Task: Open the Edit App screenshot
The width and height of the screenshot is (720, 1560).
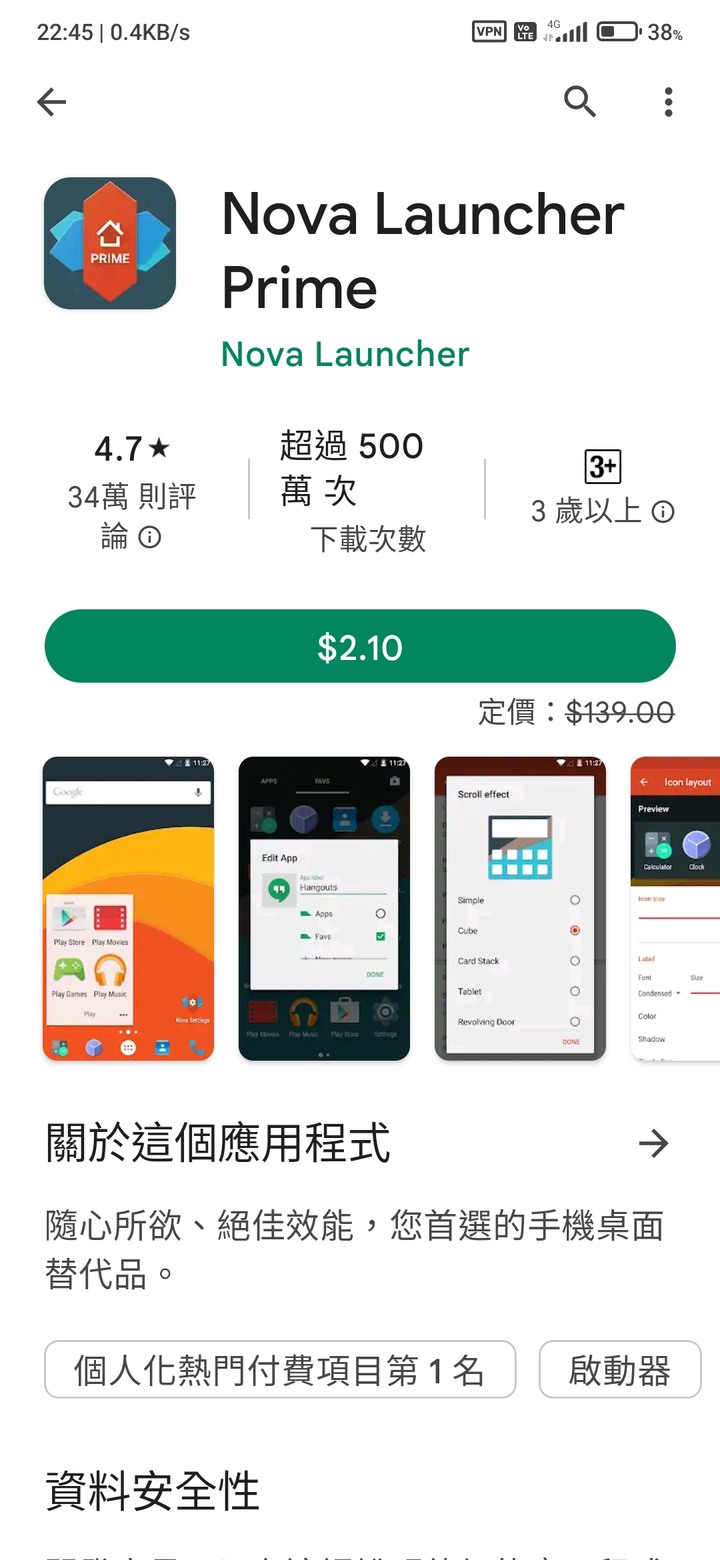Action: (x=324, y=908)
